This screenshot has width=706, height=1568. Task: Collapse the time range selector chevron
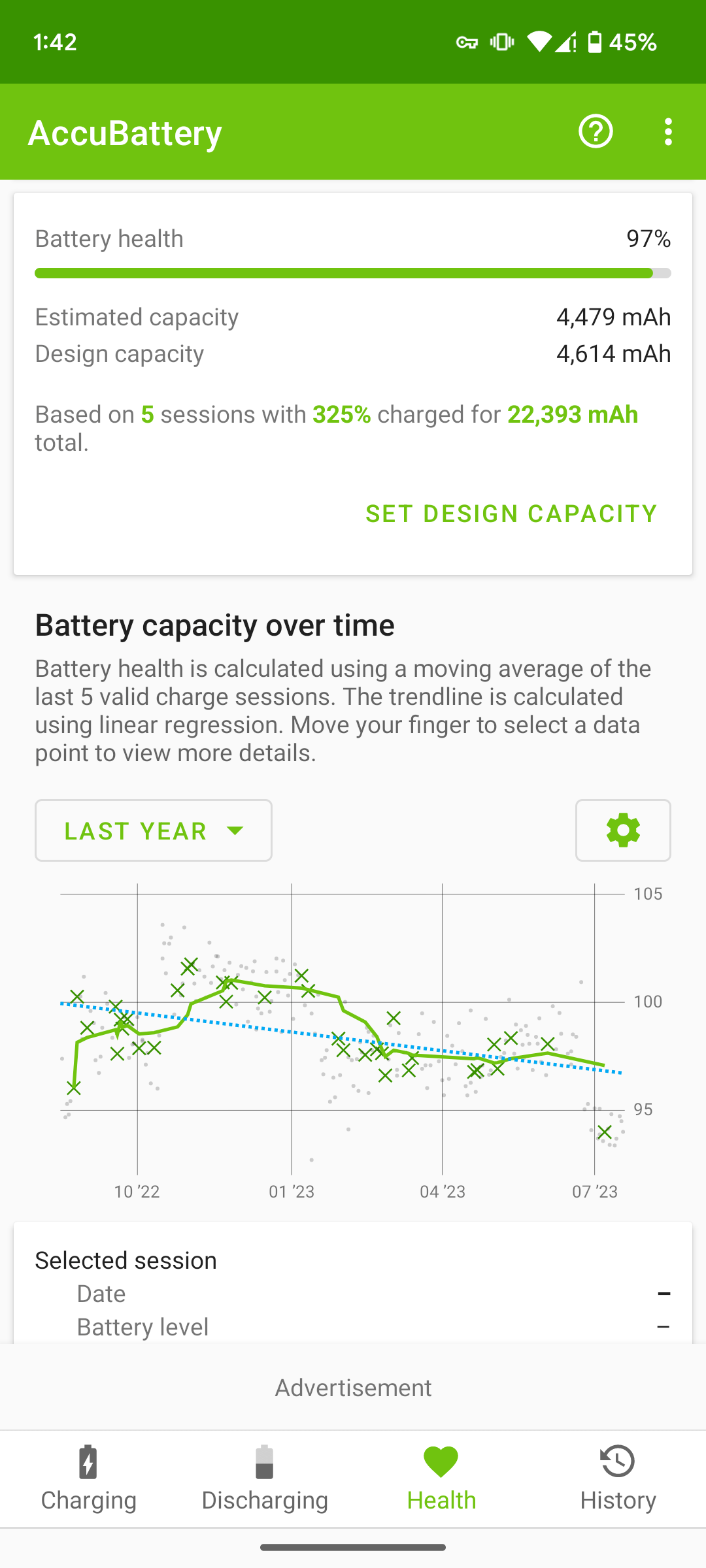(x=235, y=830)
